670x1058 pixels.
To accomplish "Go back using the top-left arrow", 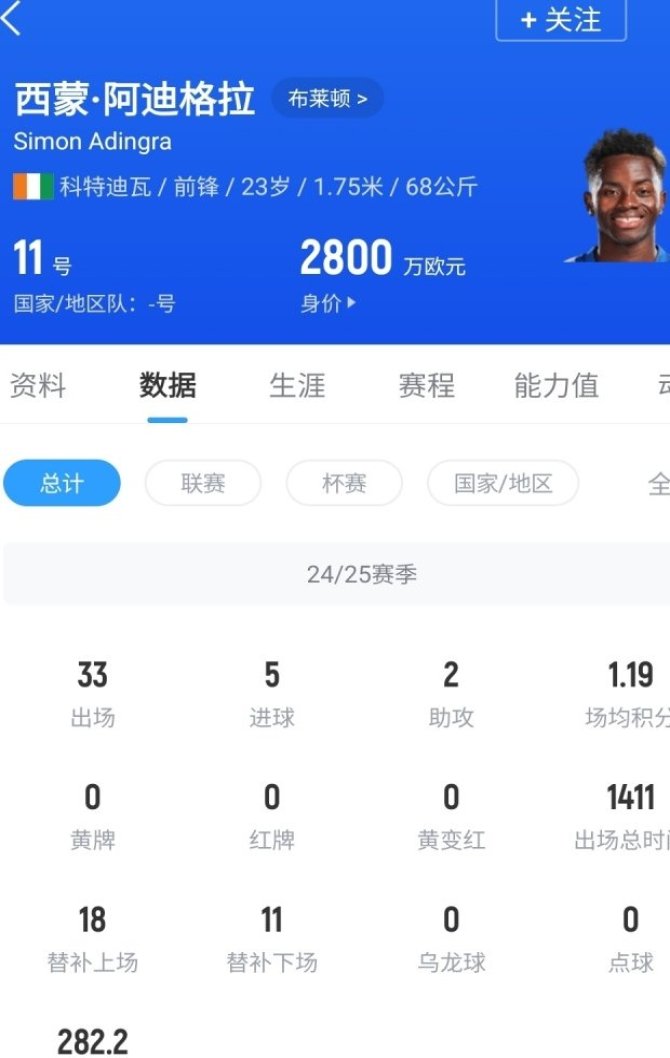I will (12, 18).
